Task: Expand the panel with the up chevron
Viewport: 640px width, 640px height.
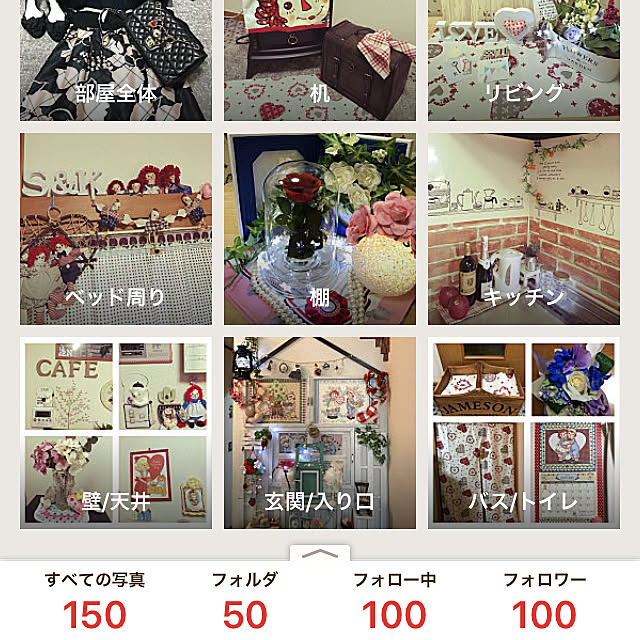Action: point(320,553)
